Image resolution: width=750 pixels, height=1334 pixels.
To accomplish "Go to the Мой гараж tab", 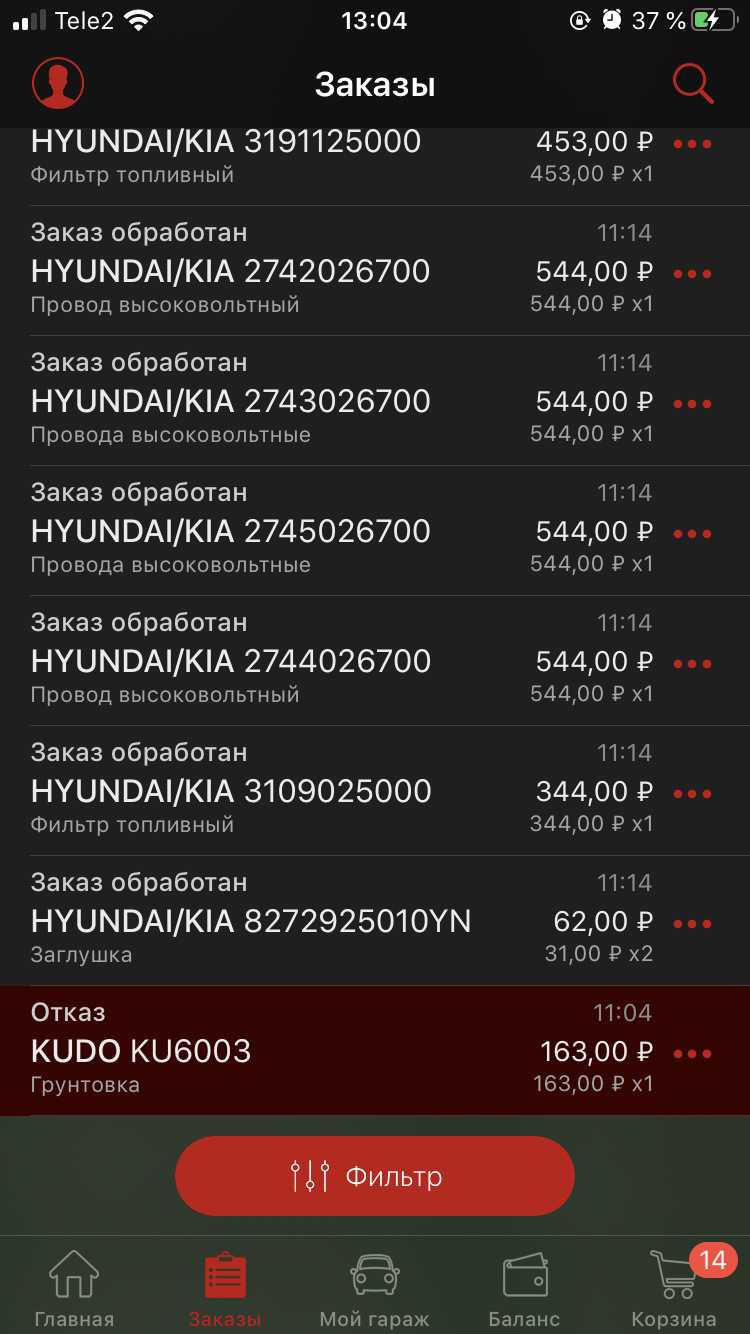I will [x=374, y=1288].
